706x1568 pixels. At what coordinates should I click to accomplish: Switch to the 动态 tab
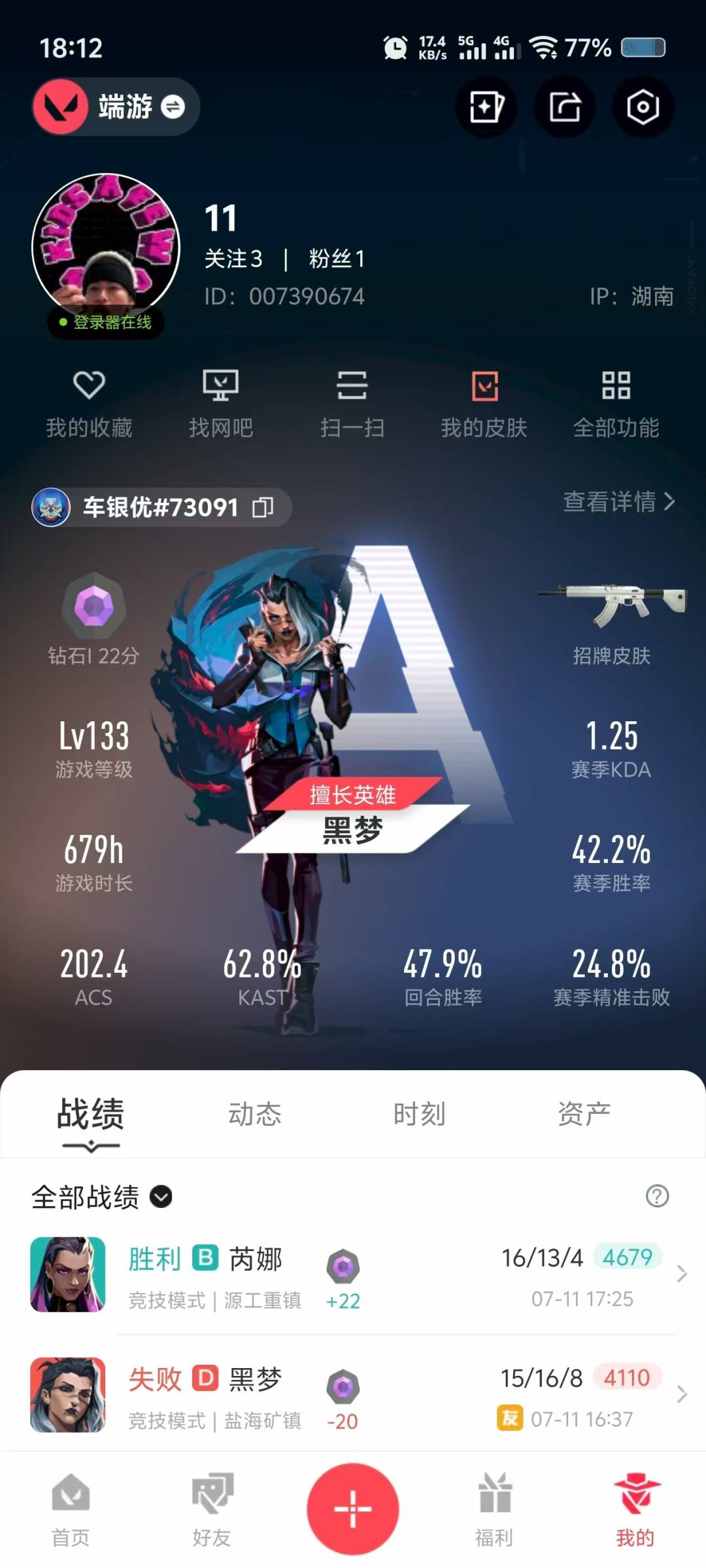tap(254, 1114)
